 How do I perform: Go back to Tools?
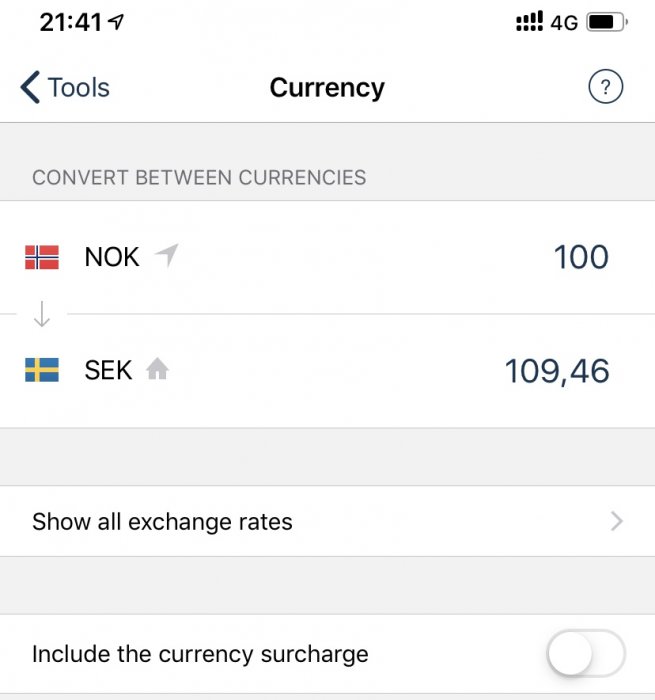point(65,88)
